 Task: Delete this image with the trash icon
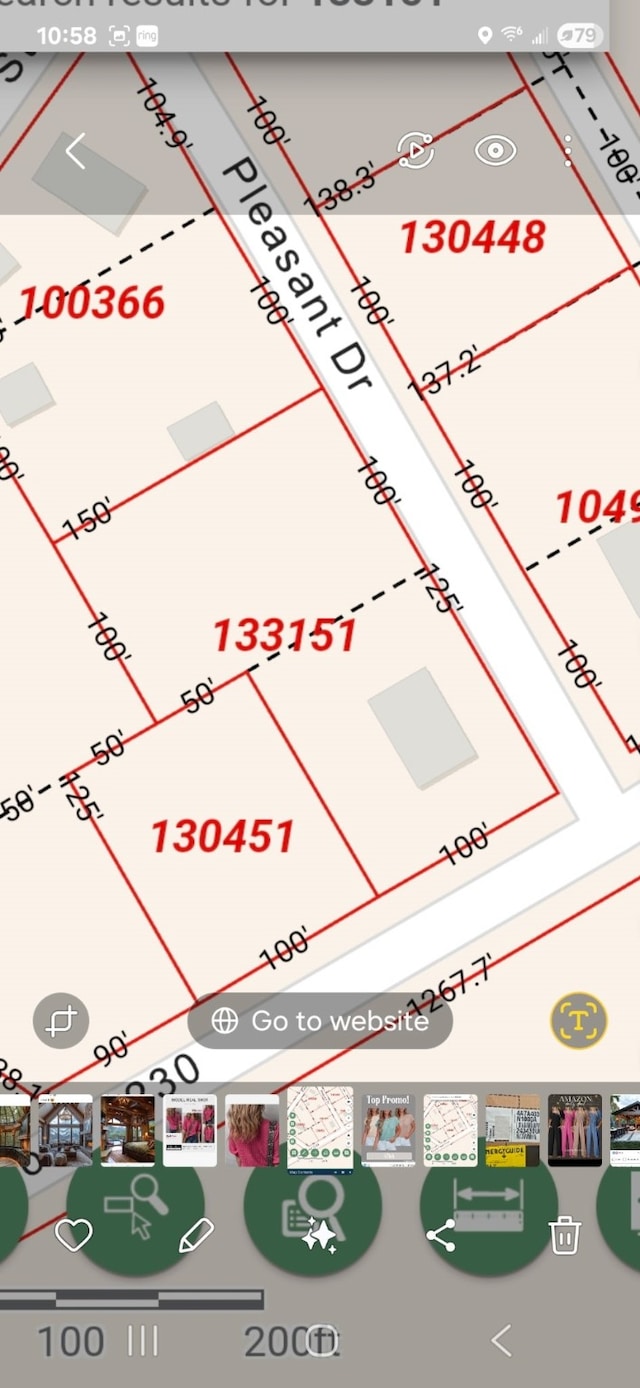coord(565,1236)
